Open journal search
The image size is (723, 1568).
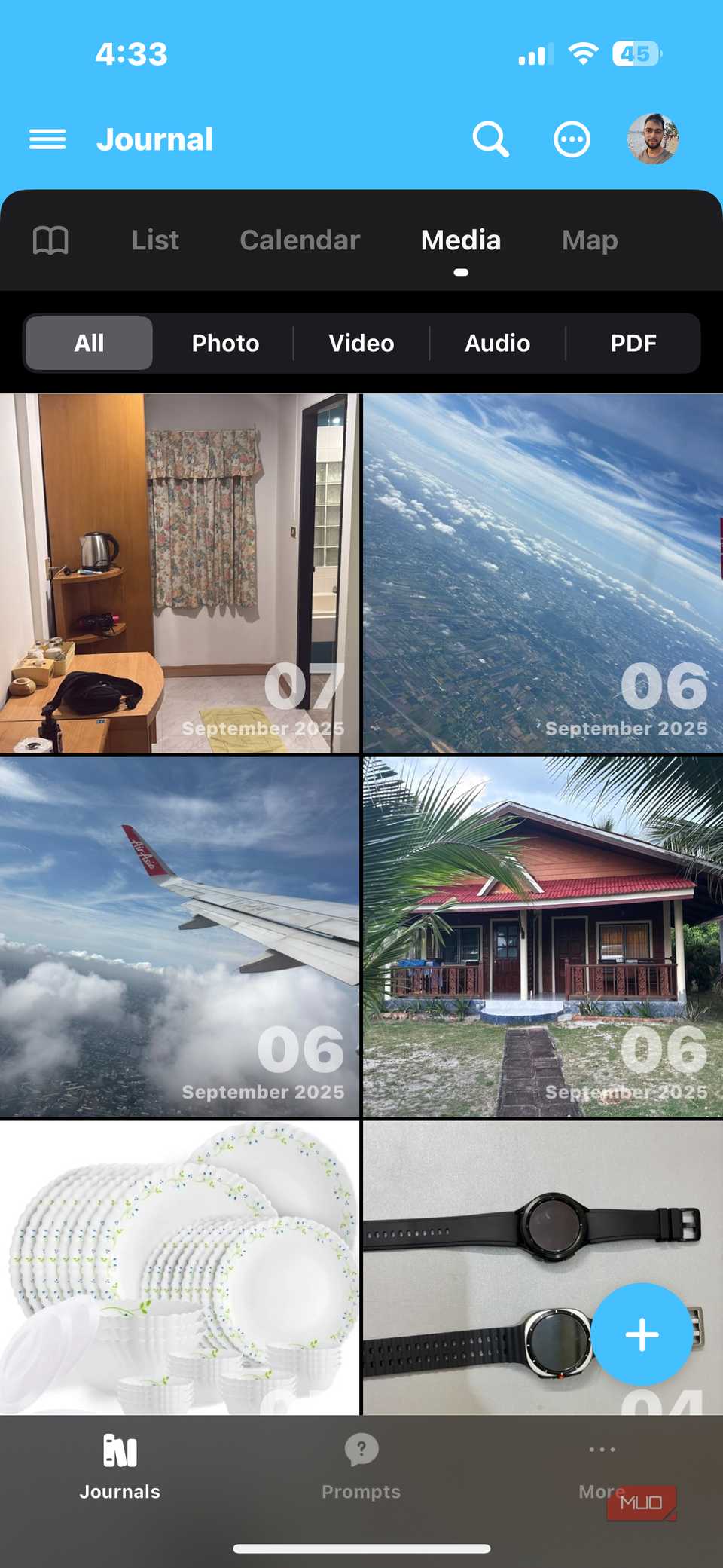pos(490,139)
